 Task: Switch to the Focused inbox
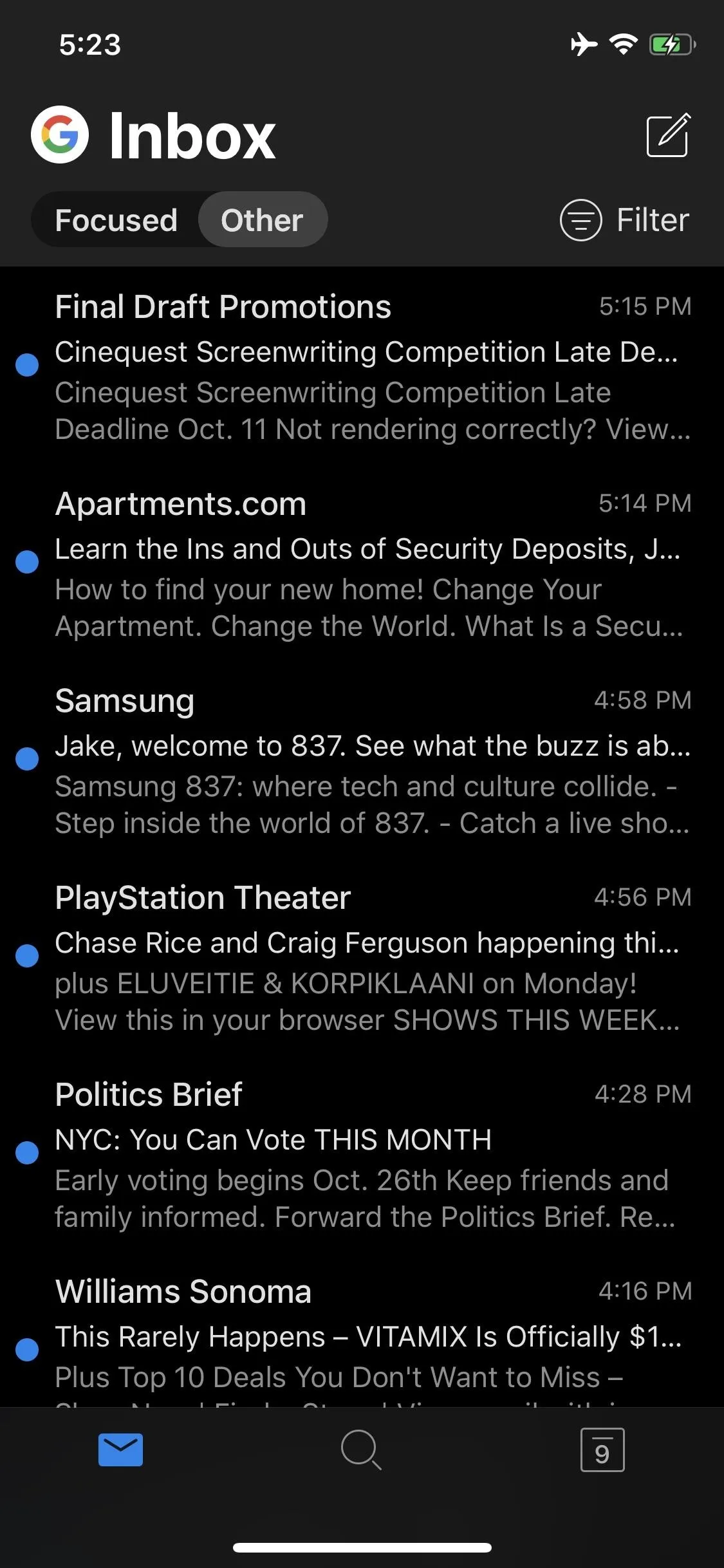pos(116,220)
